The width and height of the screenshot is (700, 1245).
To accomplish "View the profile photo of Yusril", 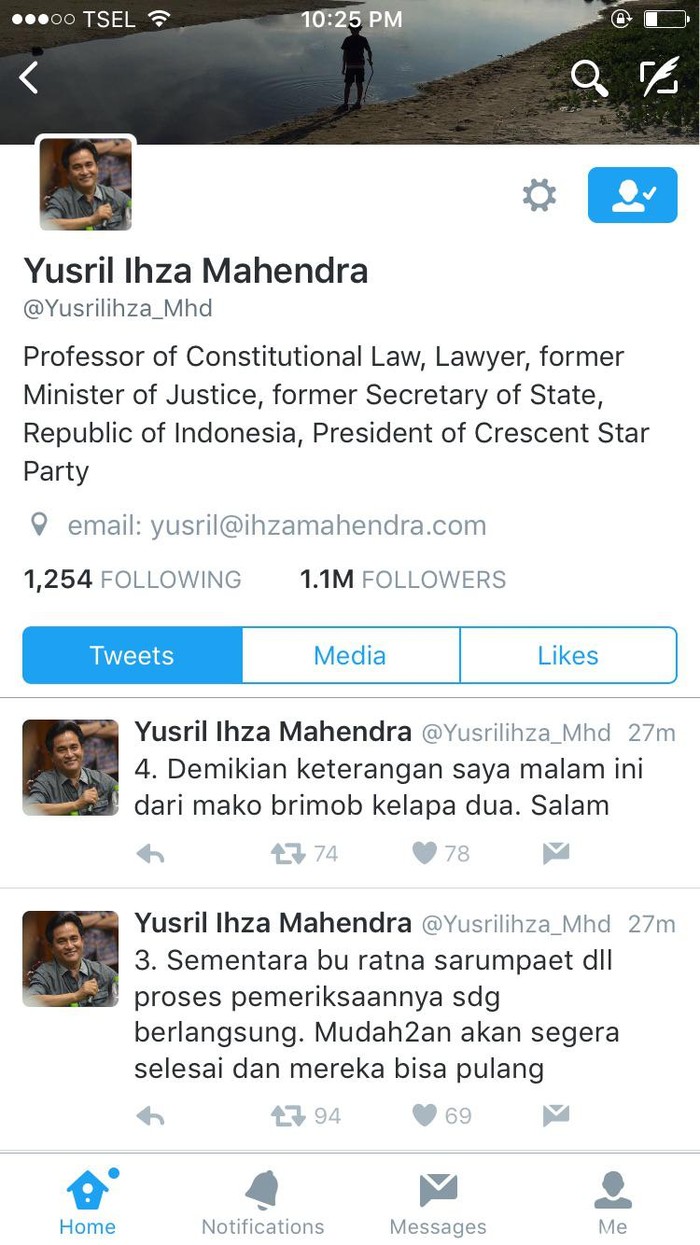I will (x=86, y=184).
